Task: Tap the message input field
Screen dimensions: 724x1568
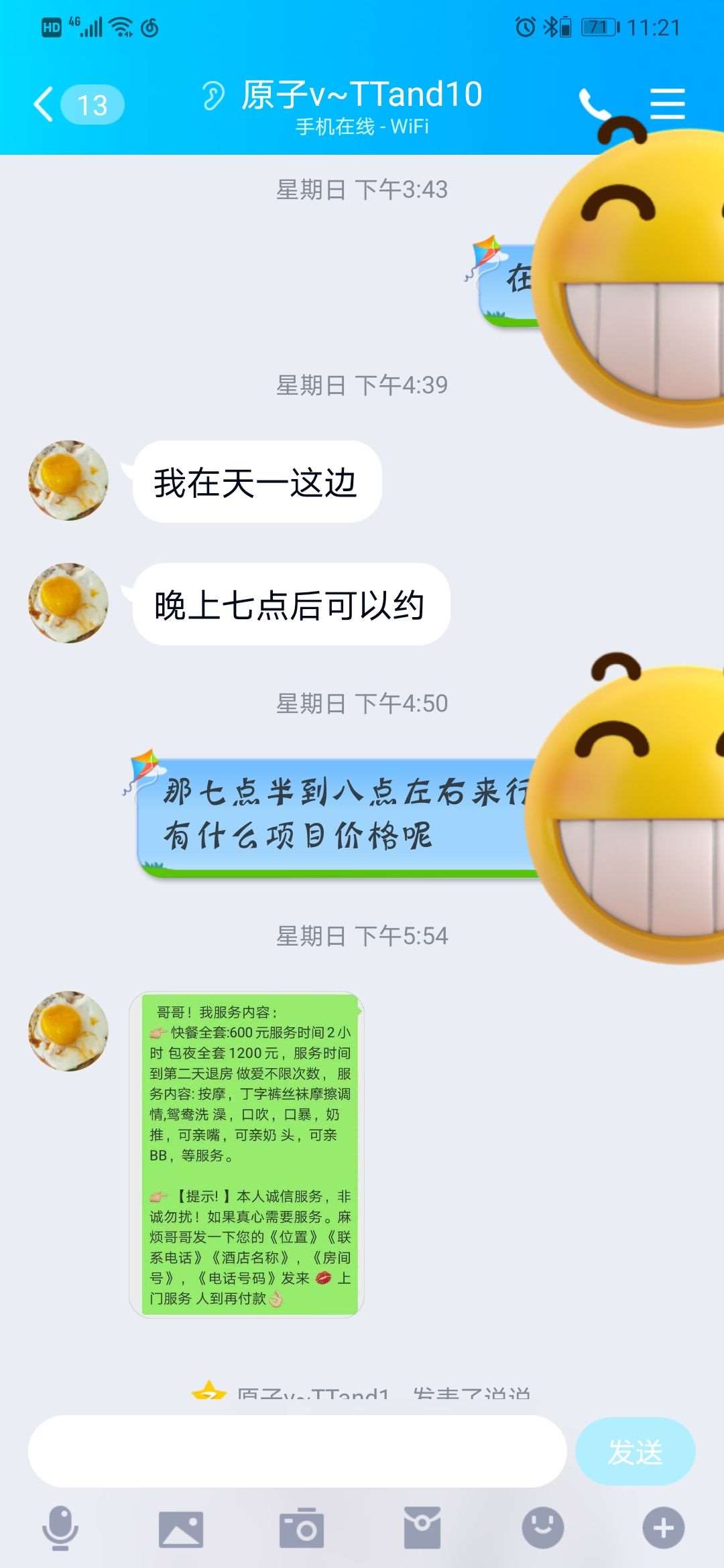Action: (297, 1451)
